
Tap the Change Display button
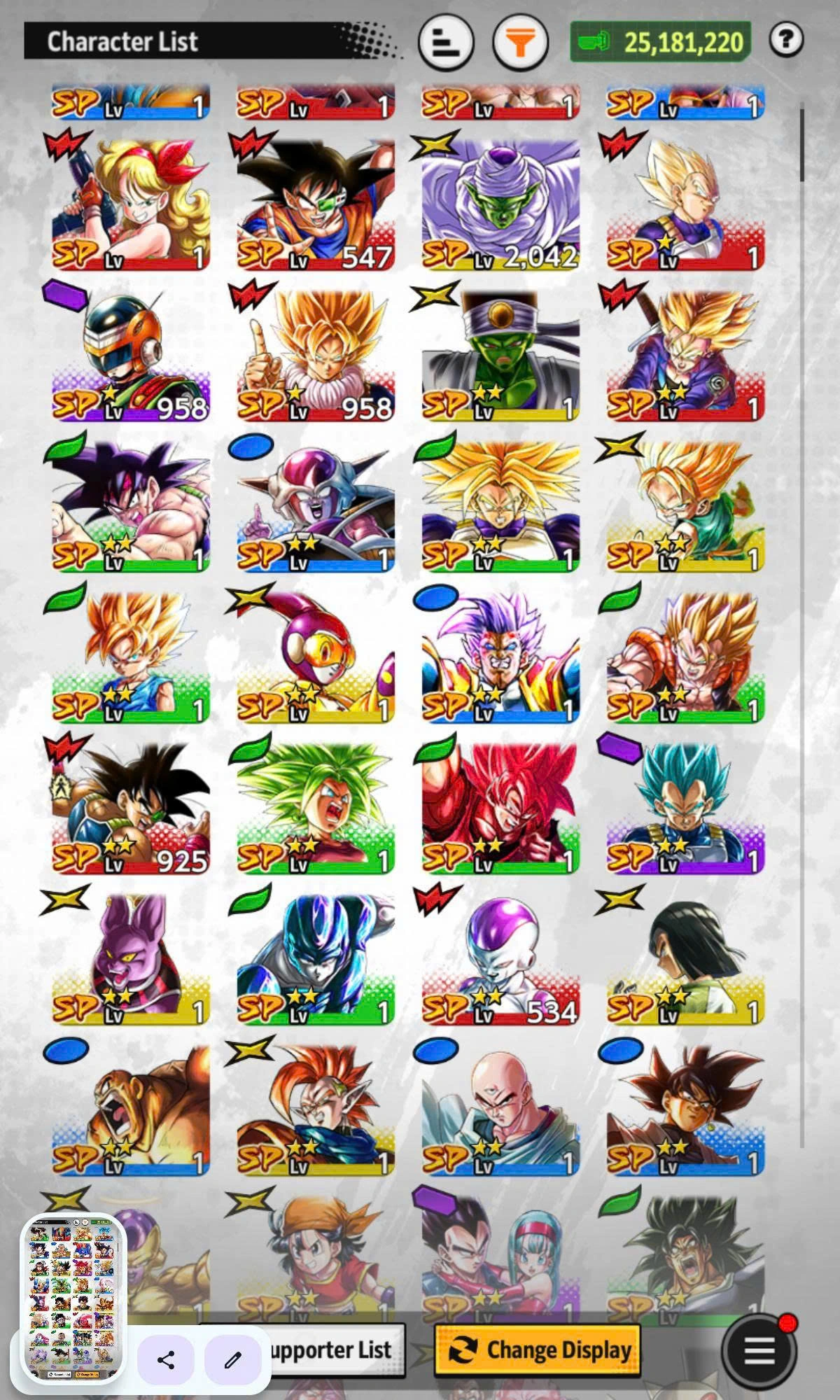[538, 1349]
